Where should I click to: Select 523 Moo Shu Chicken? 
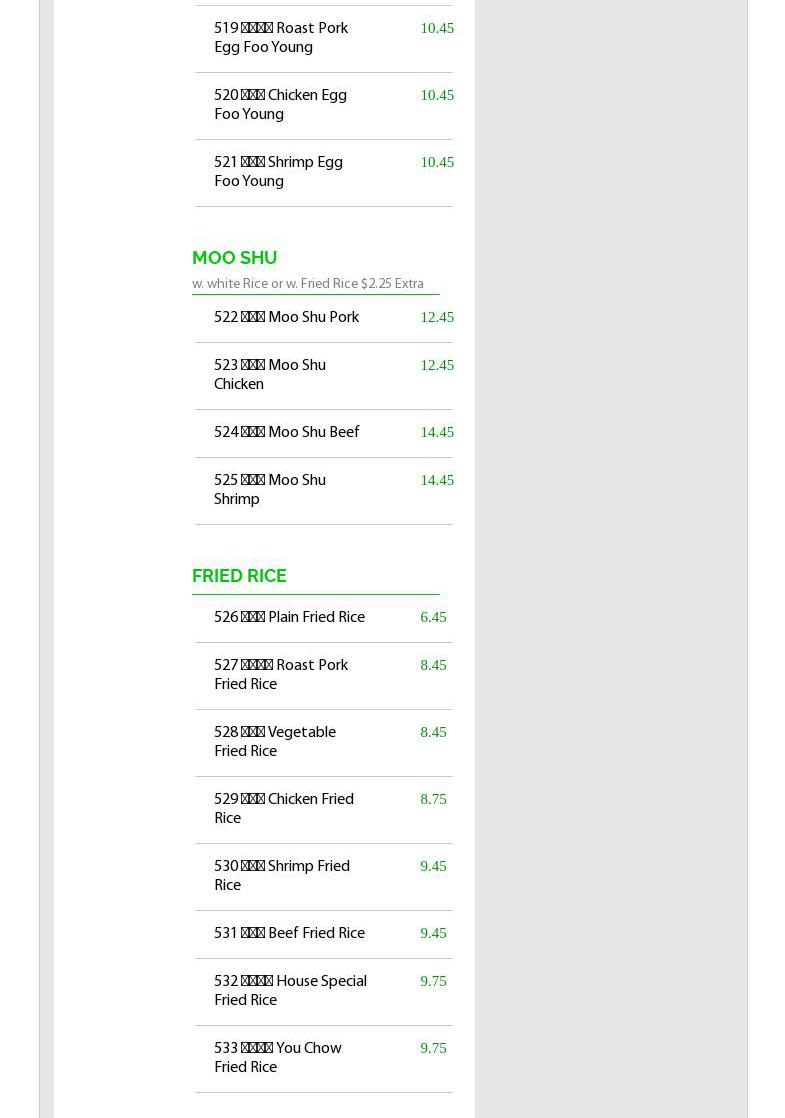[270, 375]
